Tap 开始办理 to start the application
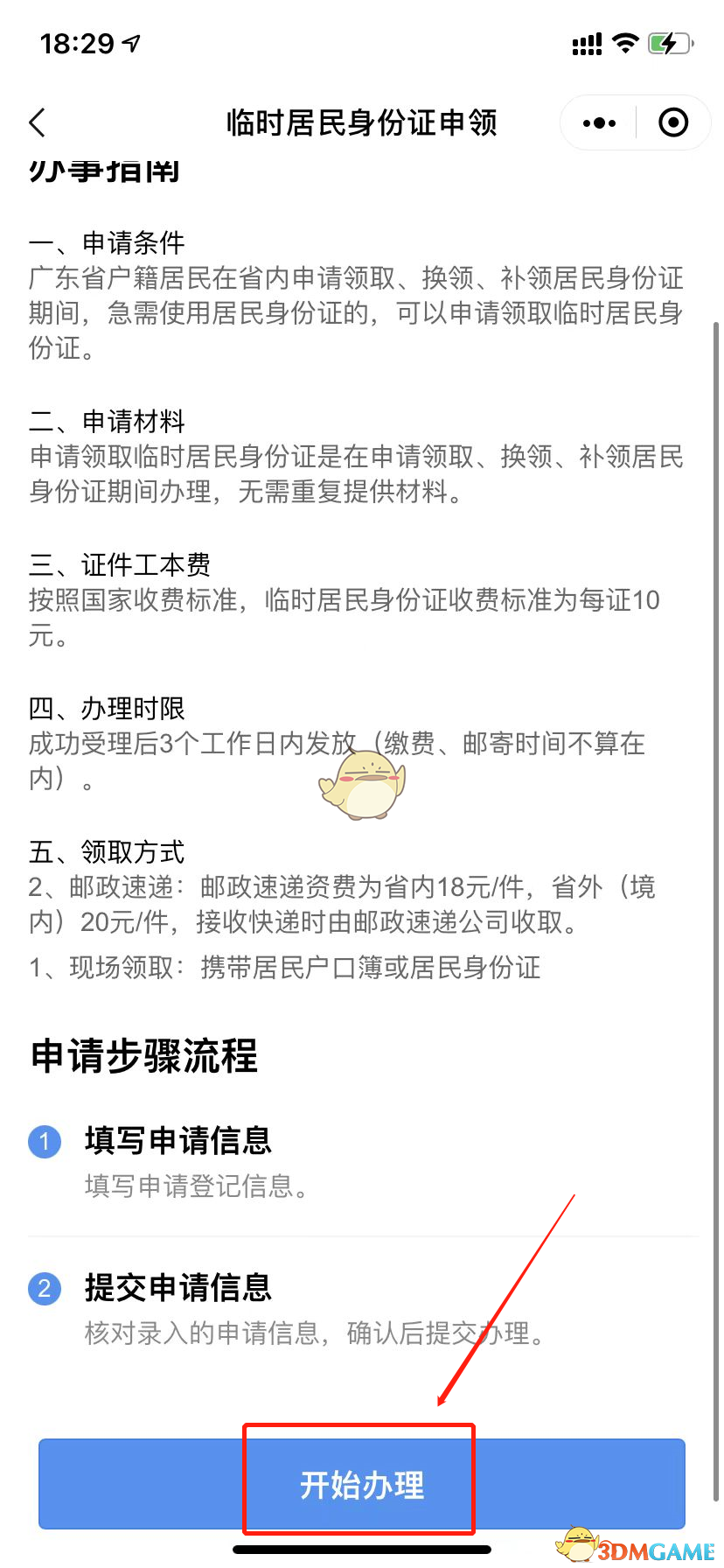724x1568 pixels. pyautogui.click(x=362, y=1484)
